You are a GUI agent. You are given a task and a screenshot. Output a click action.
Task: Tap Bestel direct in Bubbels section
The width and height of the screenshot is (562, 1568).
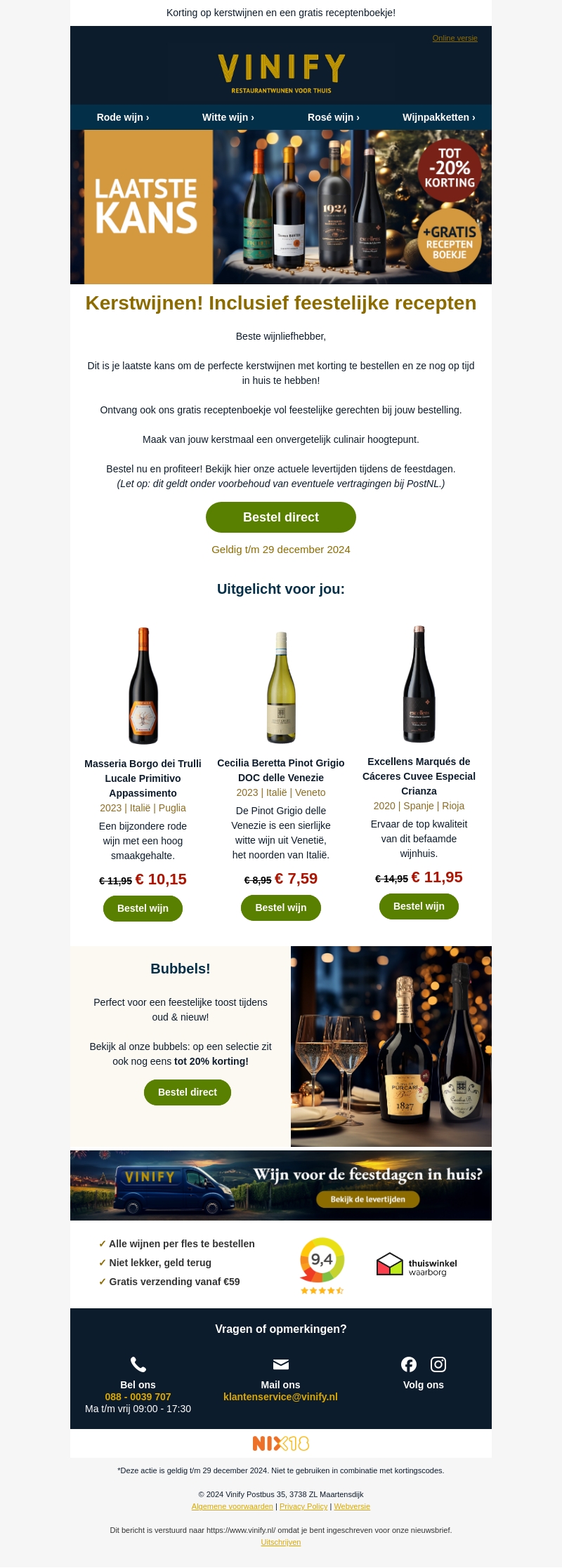point(188,1092)
